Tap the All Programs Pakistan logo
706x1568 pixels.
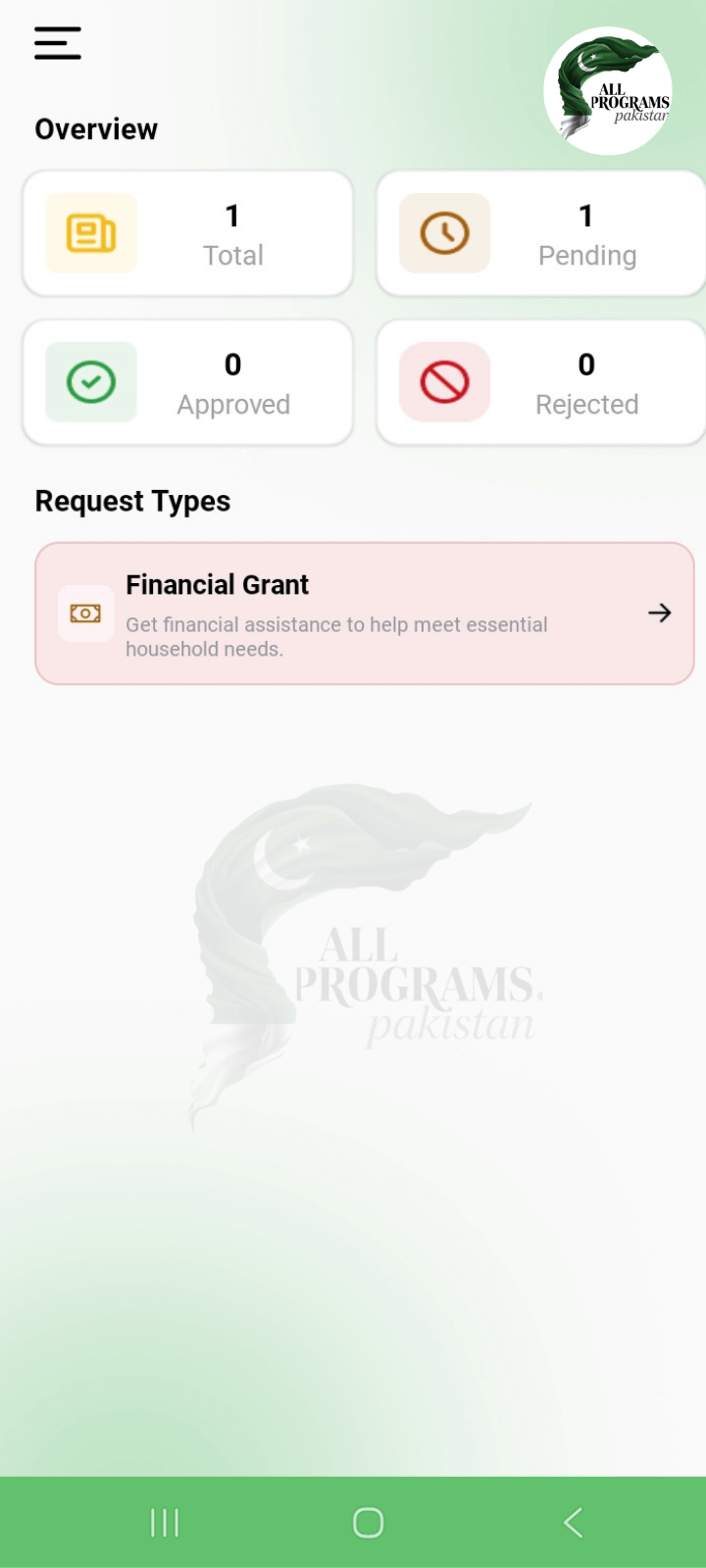click(608, 90)
